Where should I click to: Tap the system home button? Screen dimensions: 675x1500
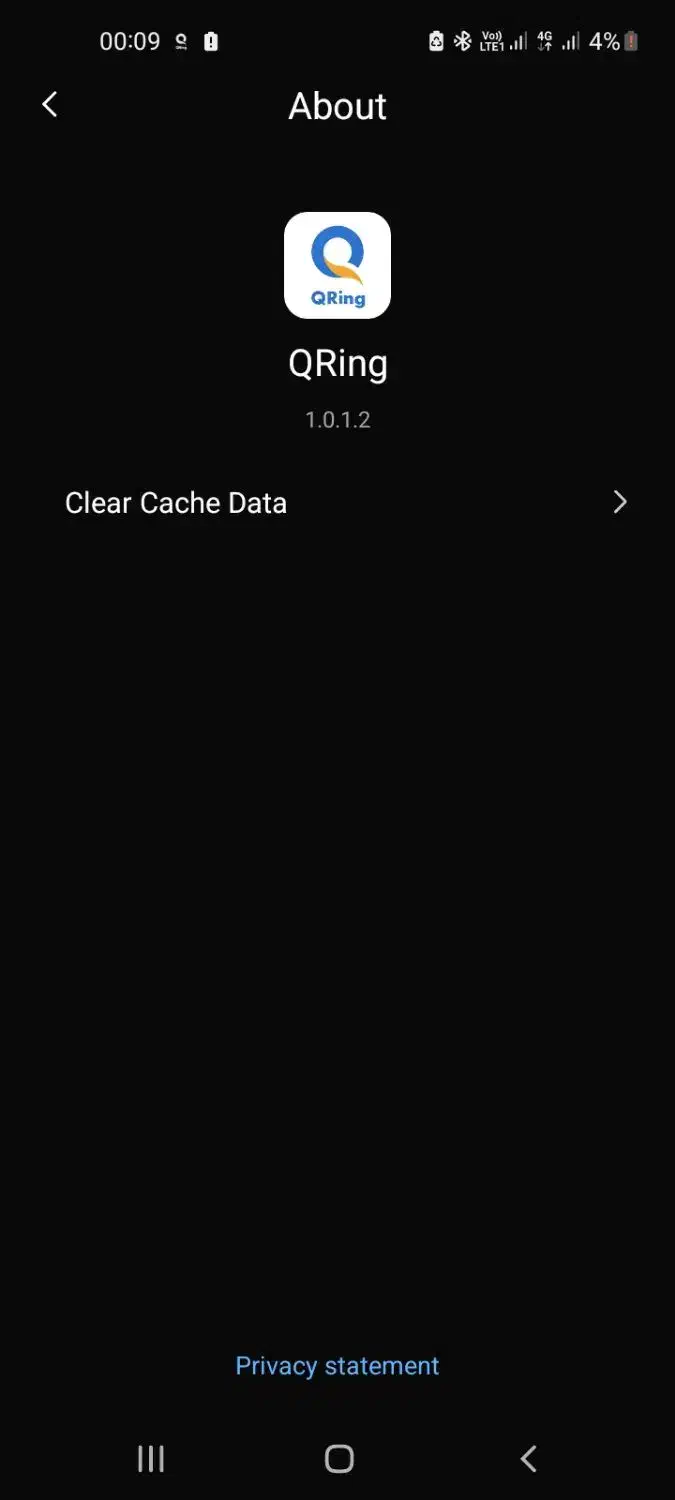tap(339, 1459)
